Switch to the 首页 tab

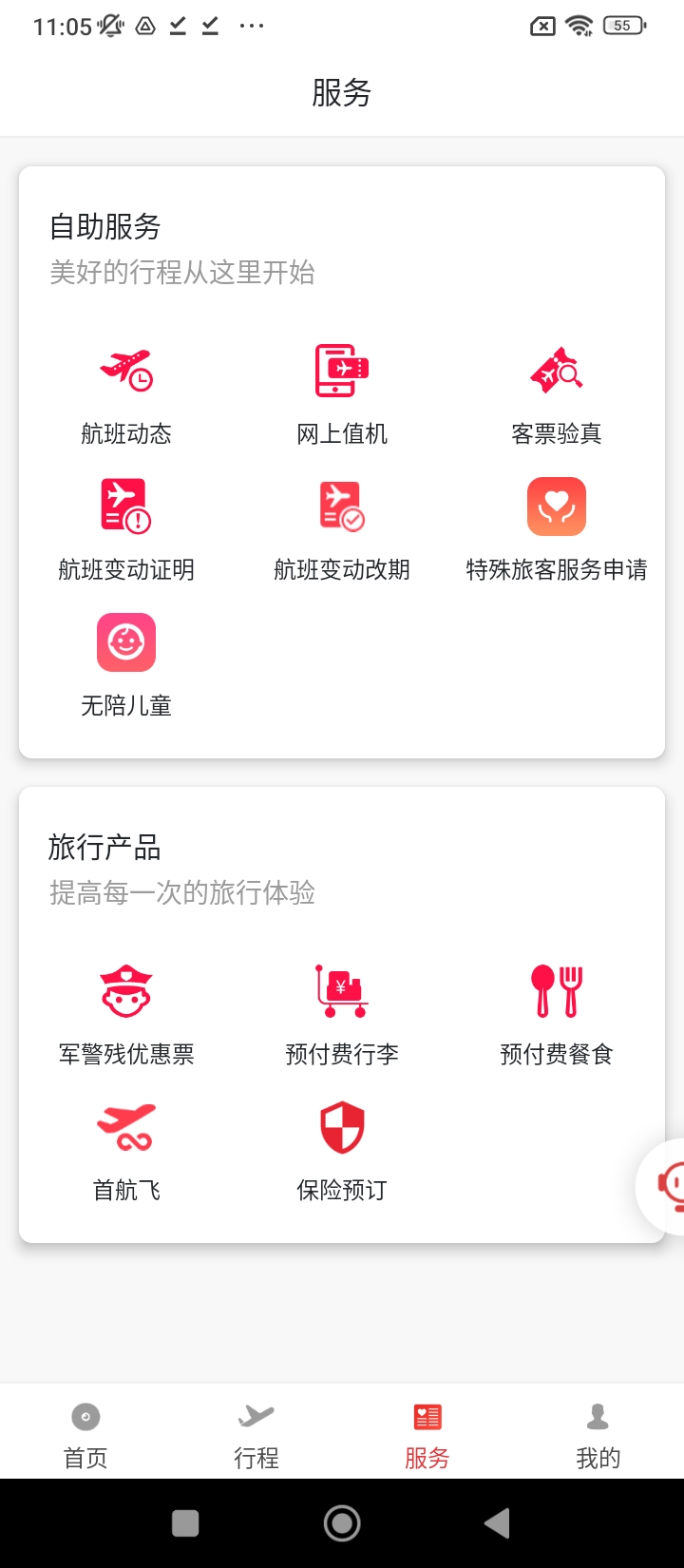[x=85, y=1435]
